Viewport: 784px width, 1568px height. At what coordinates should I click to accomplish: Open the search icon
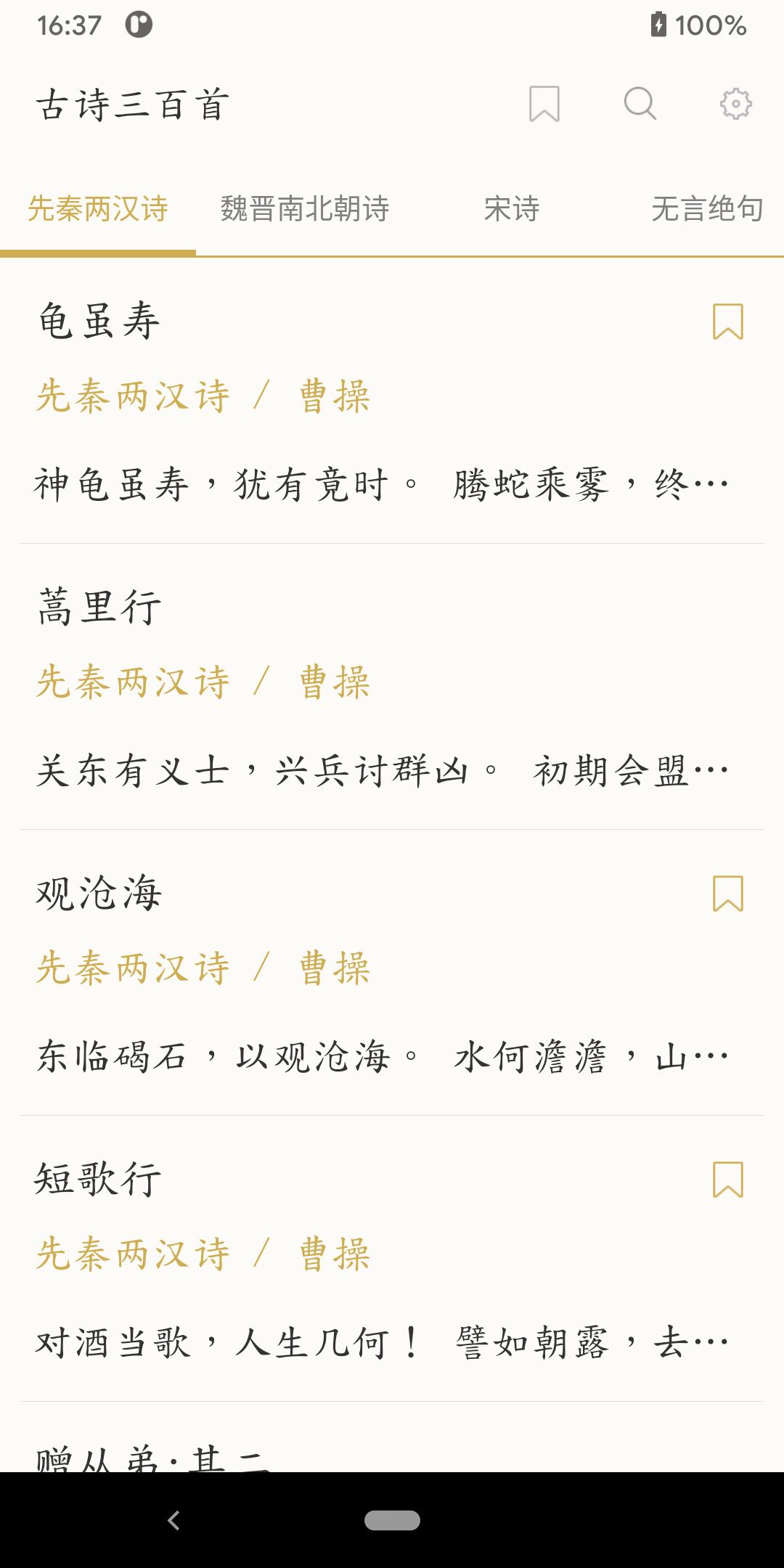(640, 104)
